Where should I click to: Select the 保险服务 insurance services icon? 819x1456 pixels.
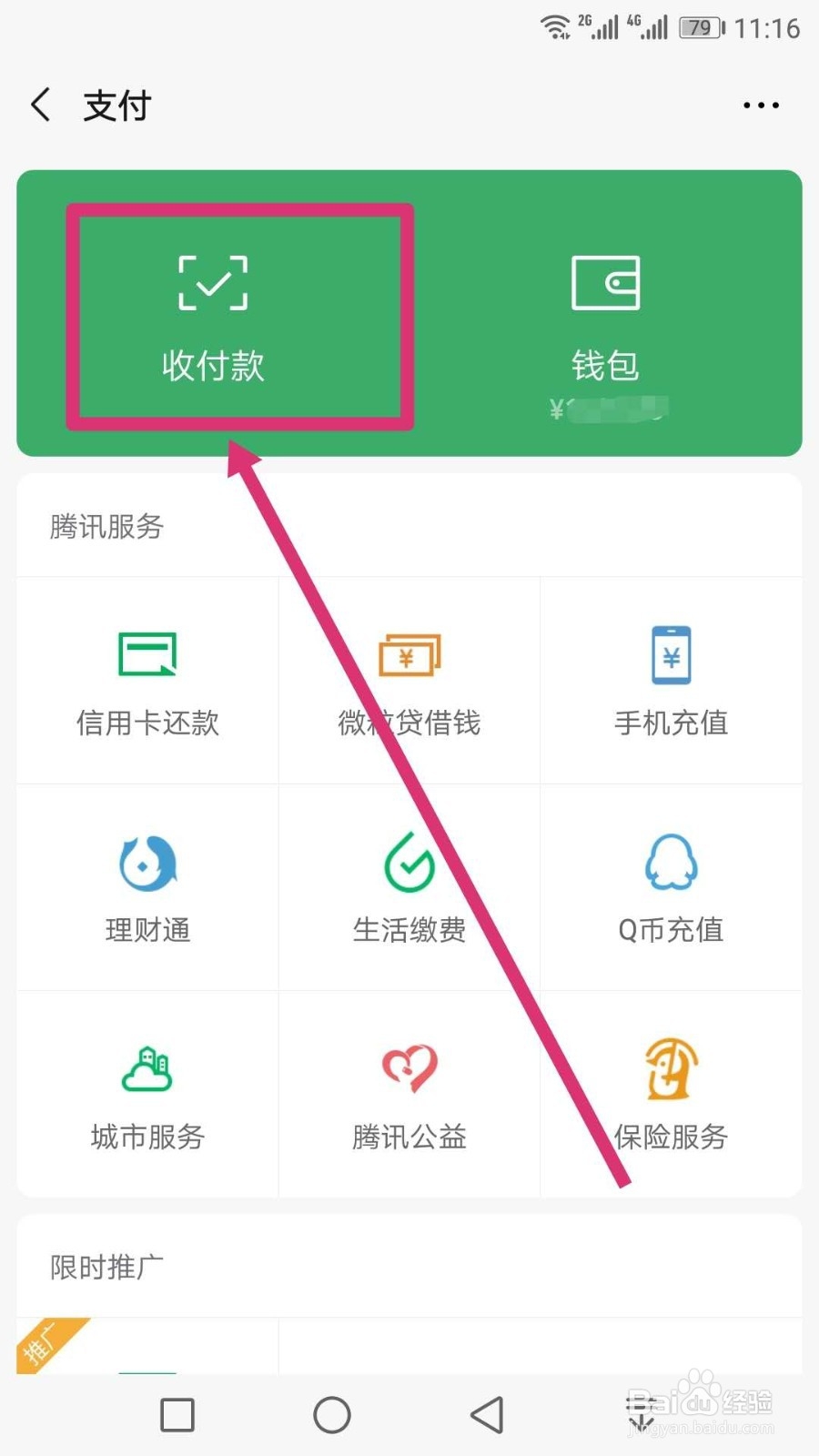click(670, 1092)
